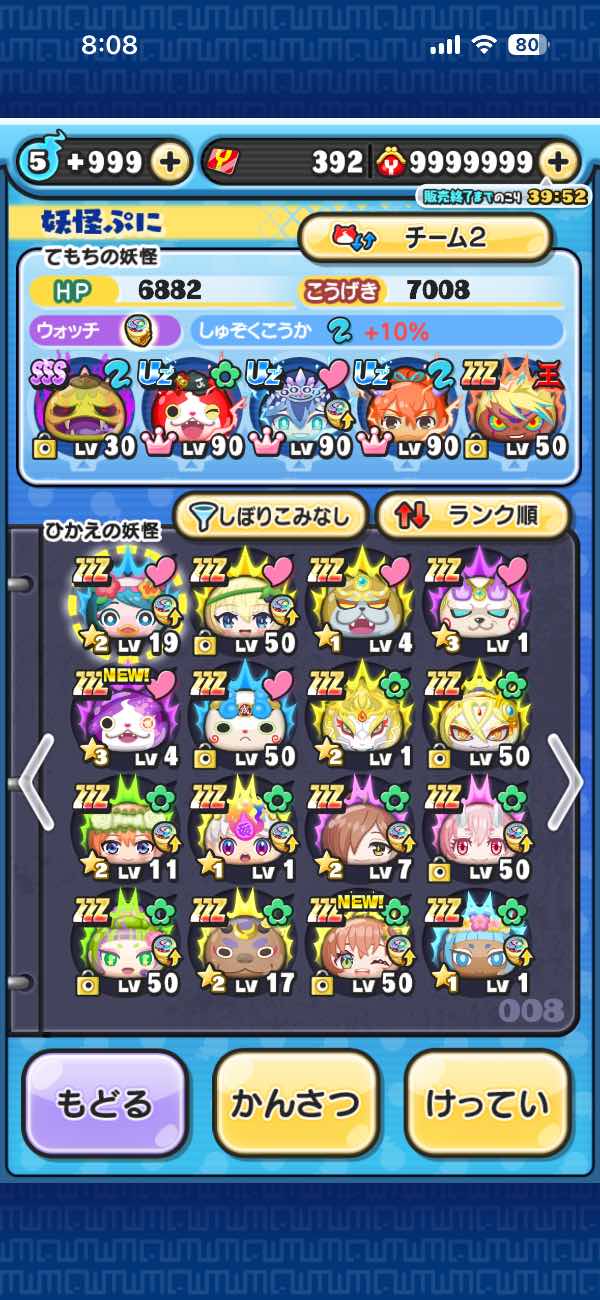This screenshot has height=1300, width=600.
Task: Open the チーム2 team switcher
Action: tap(426, 238)
